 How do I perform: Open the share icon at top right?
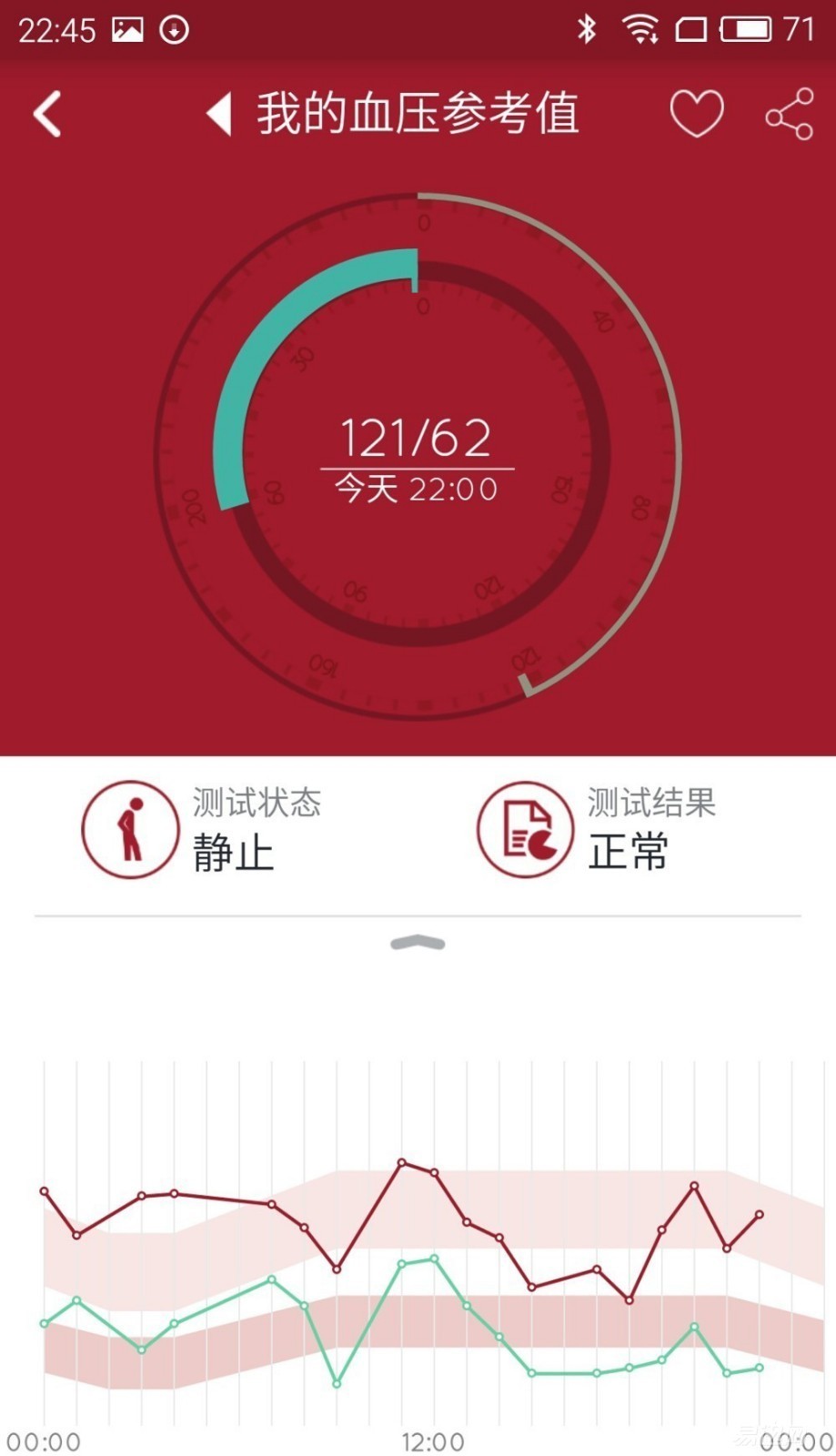tap(788, 115)
